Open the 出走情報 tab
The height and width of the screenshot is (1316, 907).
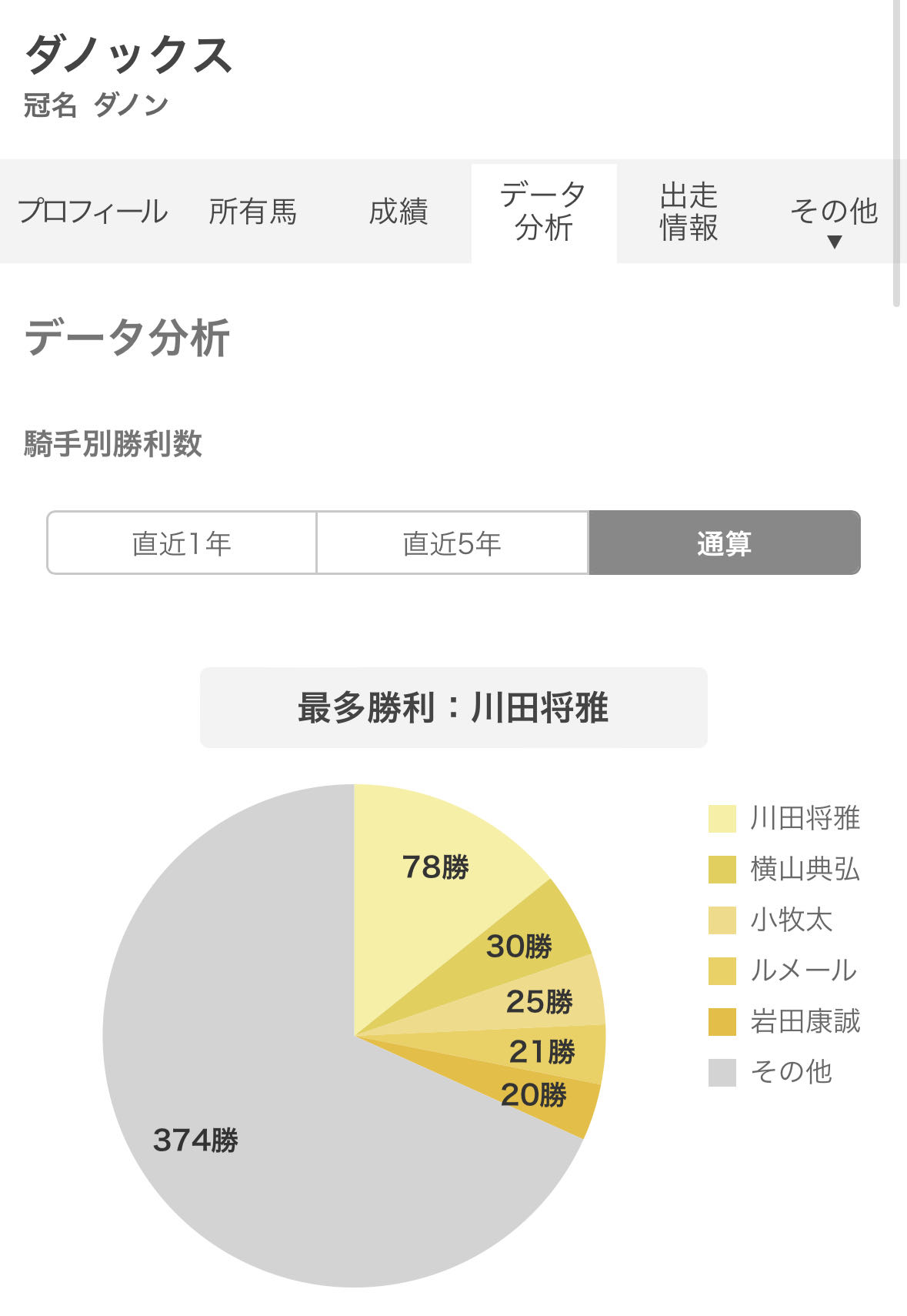click(x=689, y=212)
